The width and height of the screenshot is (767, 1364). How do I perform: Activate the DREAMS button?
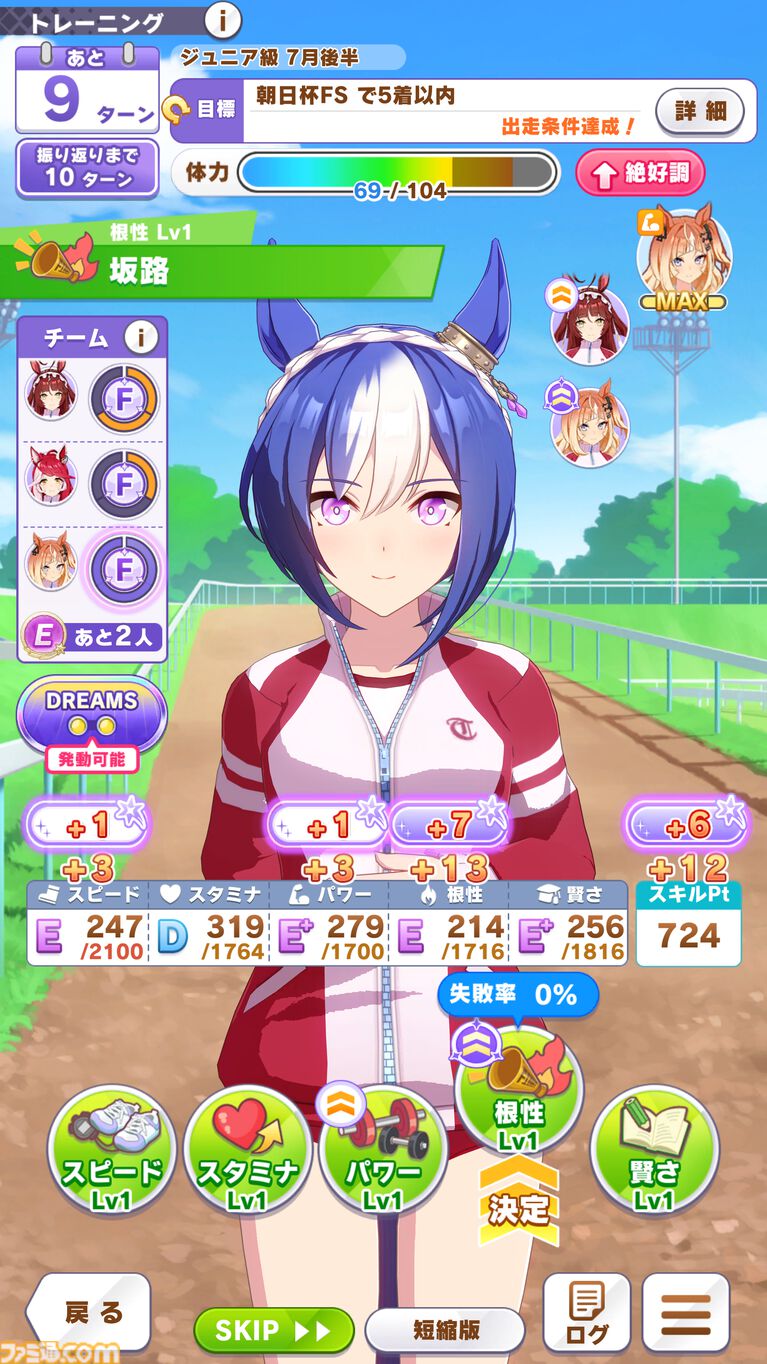click(x=91, y=712)
